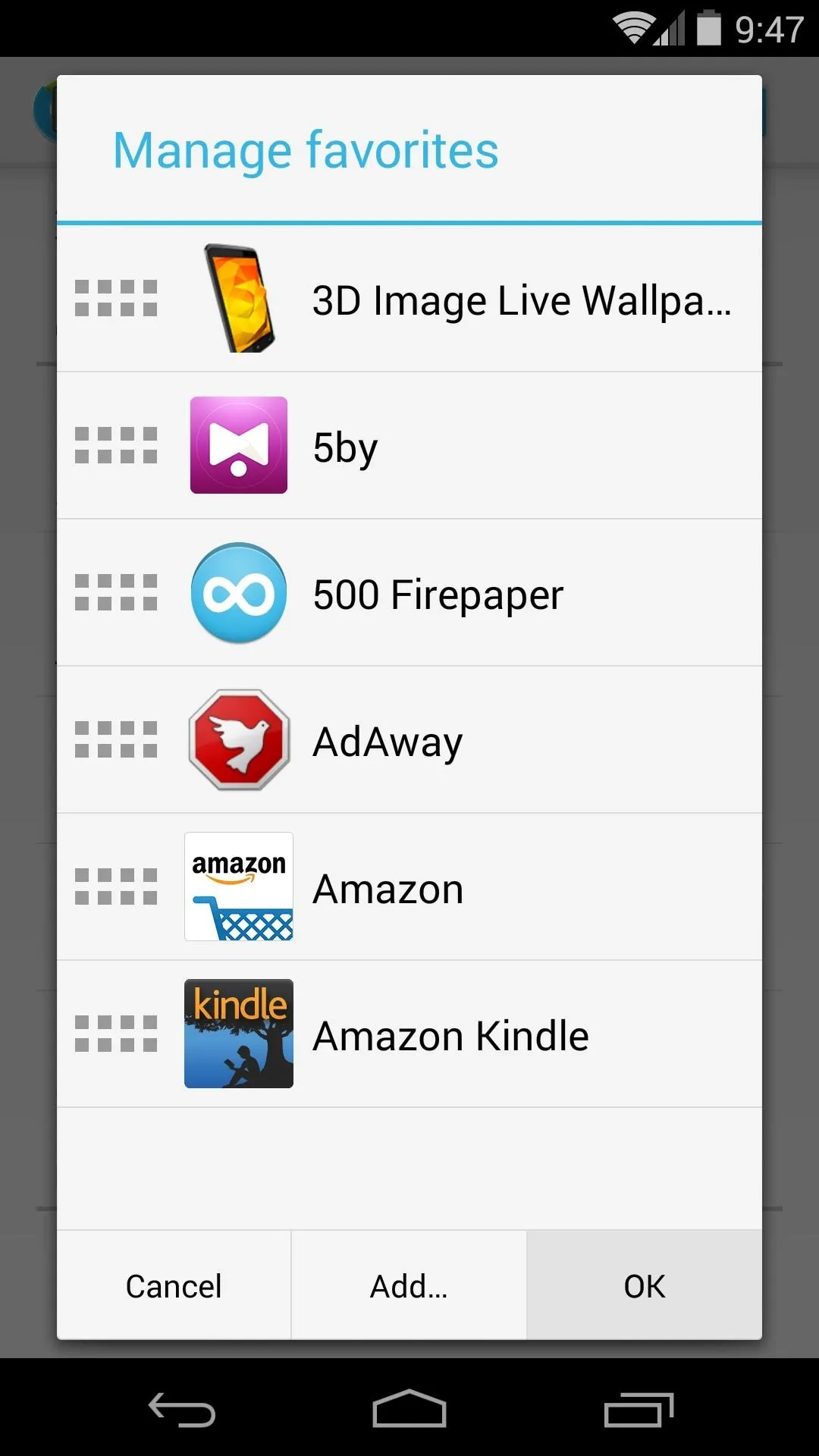The height and width of the screenshot is (1456, 819).
Task: Tap the AdAway entry
Action: pos(409,740)
